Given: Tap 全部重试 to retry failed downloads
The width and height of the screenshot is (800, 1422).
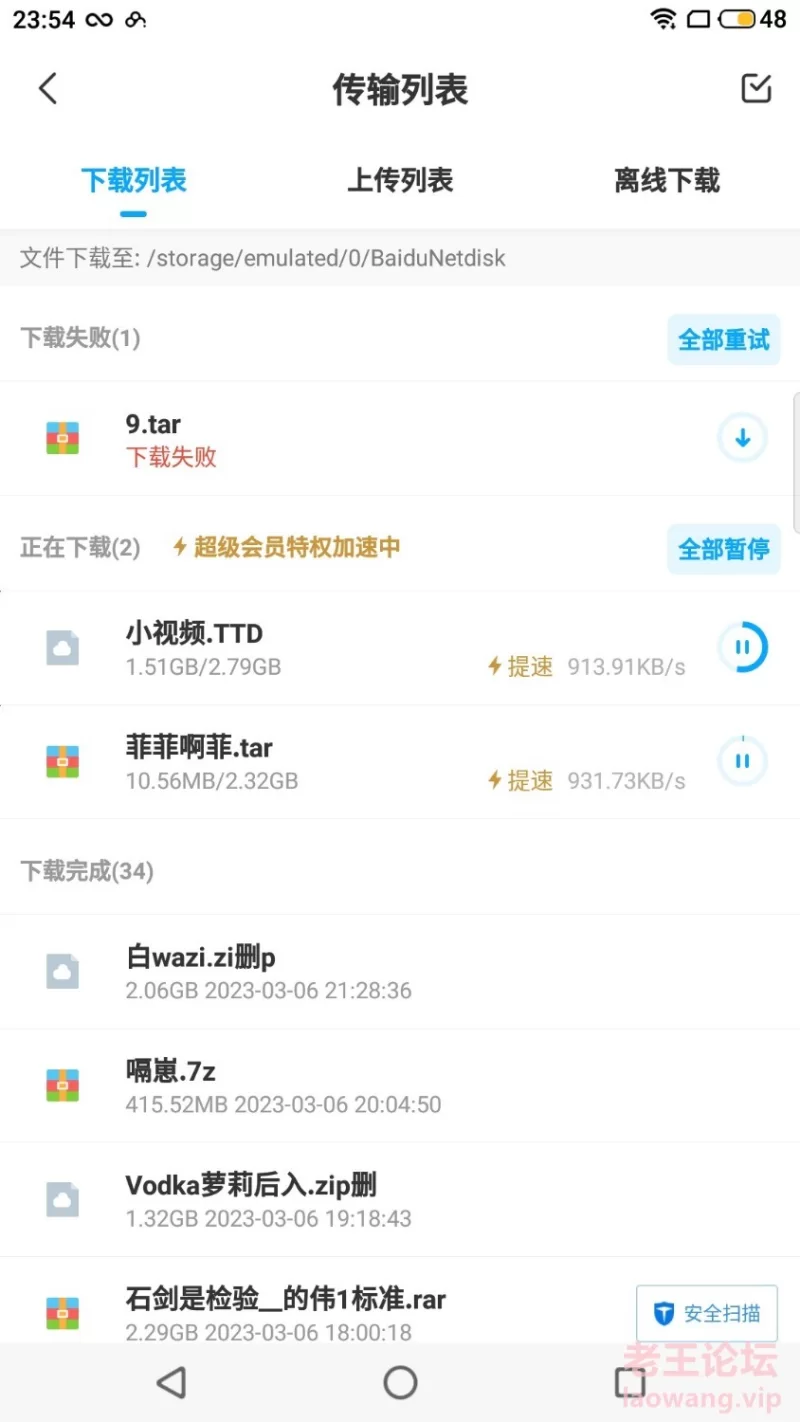Looking at the screenshot, I should coord(724,340).
